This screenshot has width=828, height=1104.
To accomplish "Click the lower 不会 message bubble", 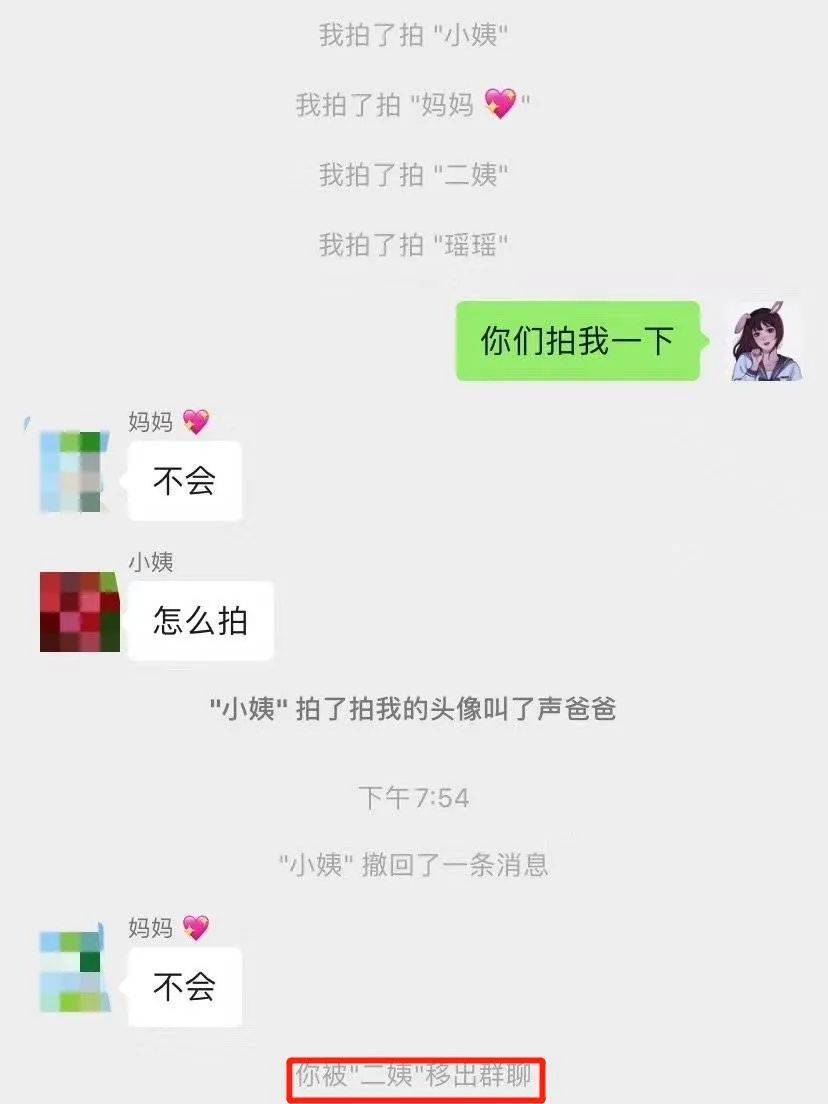I will click(x=186, y=987).
